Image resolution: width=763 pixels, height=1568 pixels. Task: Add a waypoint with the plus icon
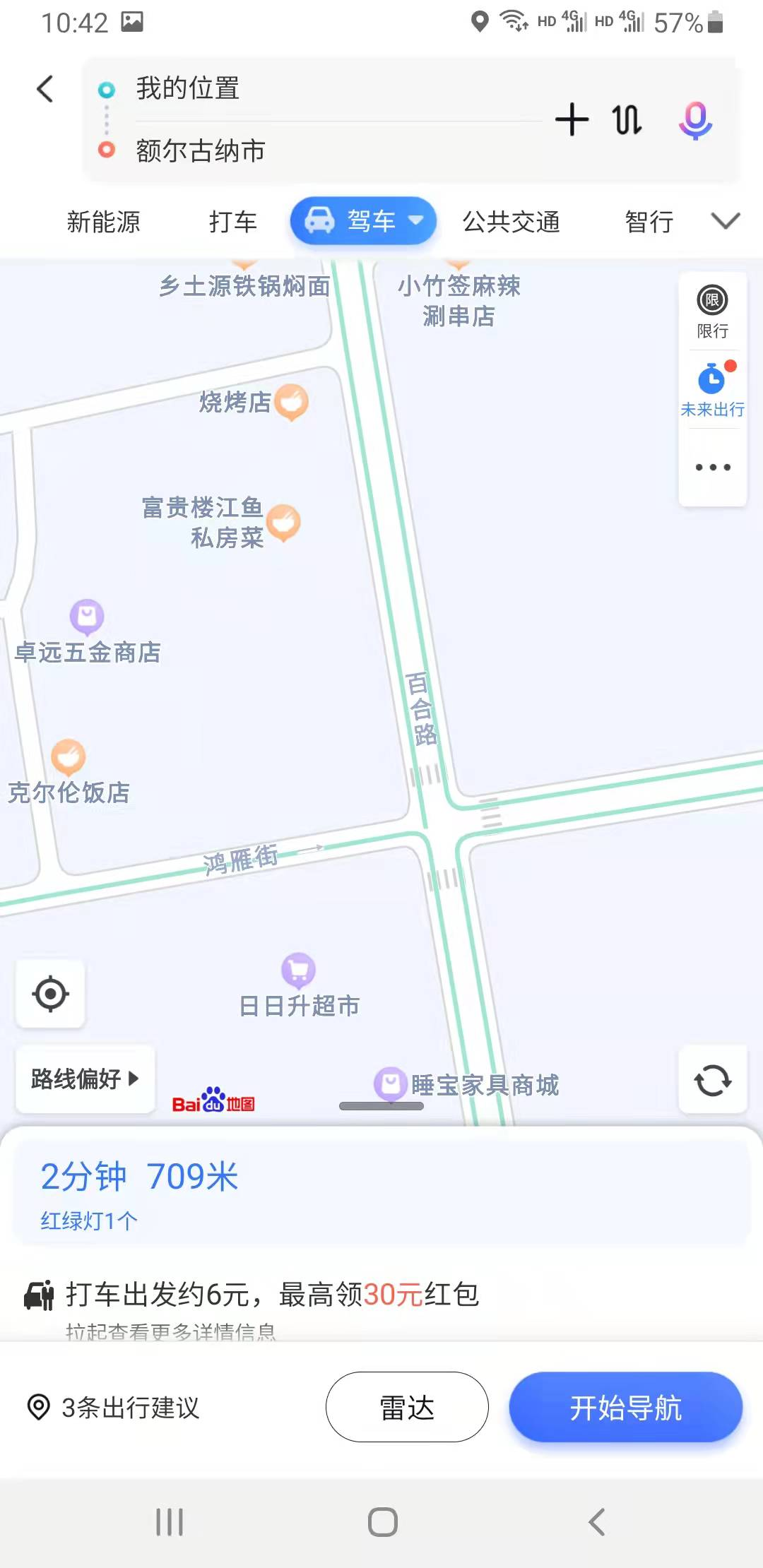(x=572, y=119)
